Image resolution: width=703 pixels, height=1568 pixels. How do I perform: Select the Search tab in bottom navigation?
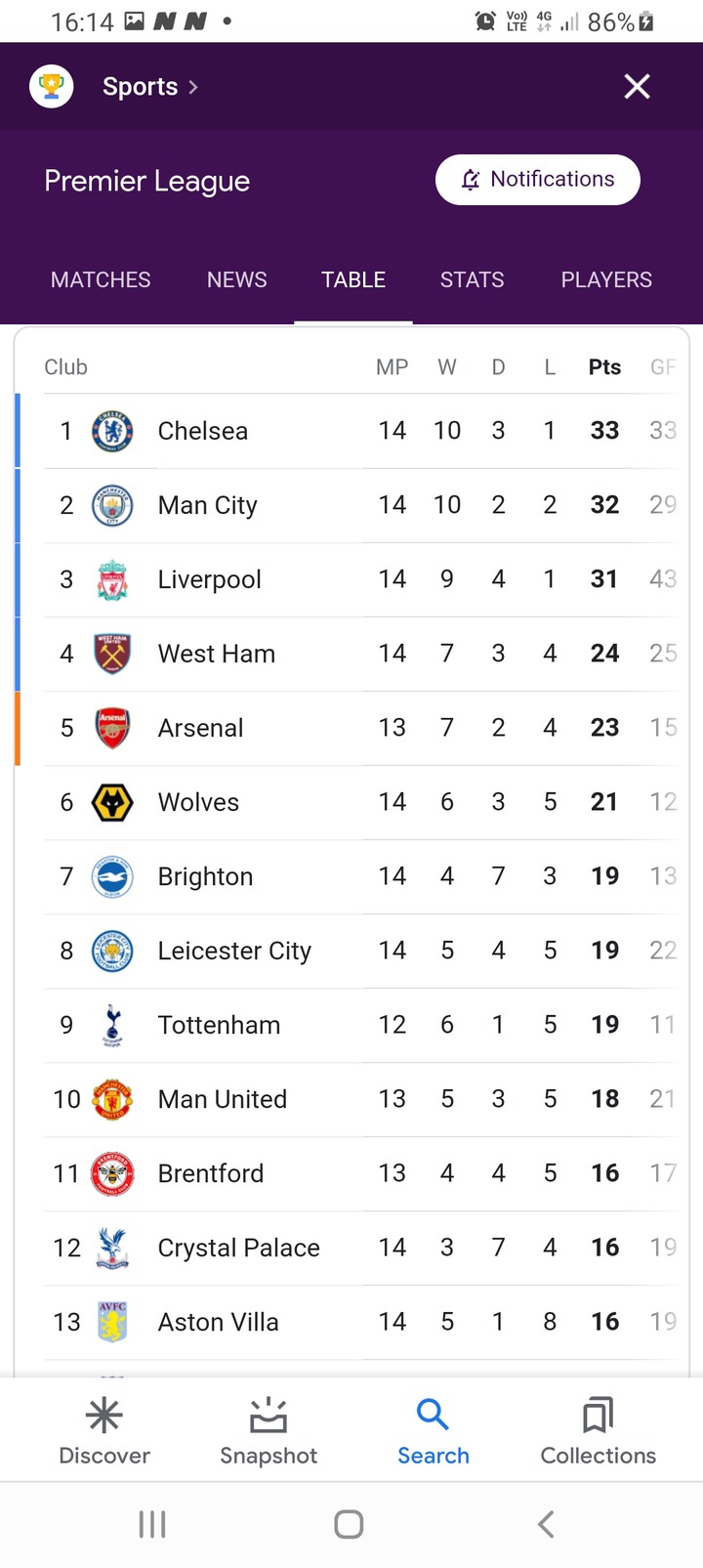tap(433, 1430)
